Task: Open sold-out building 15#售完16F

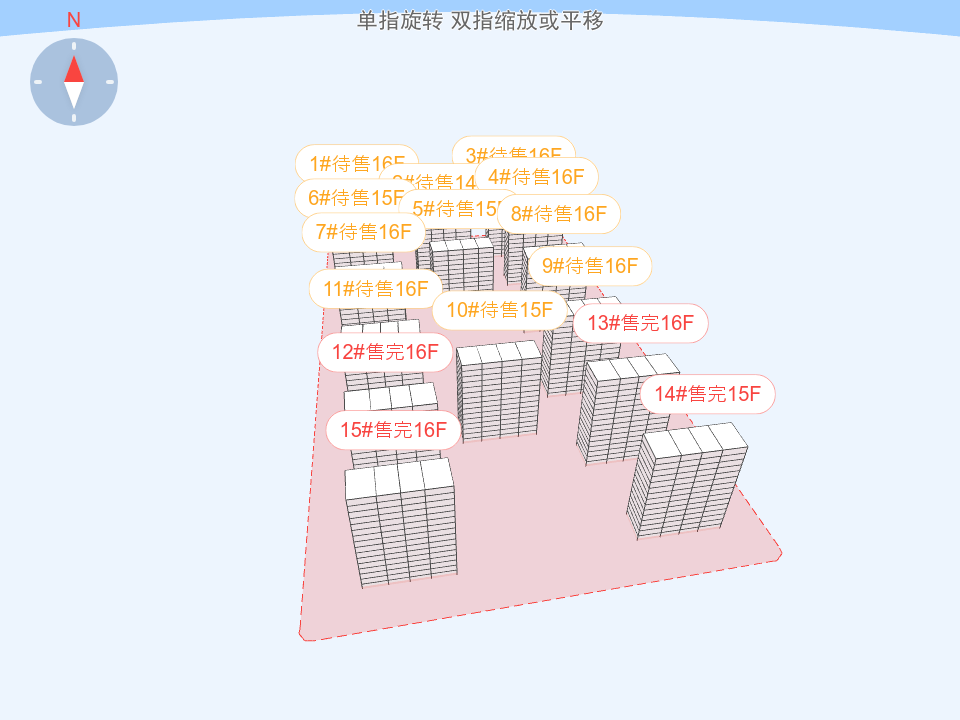Action: [x=394, y=431]
